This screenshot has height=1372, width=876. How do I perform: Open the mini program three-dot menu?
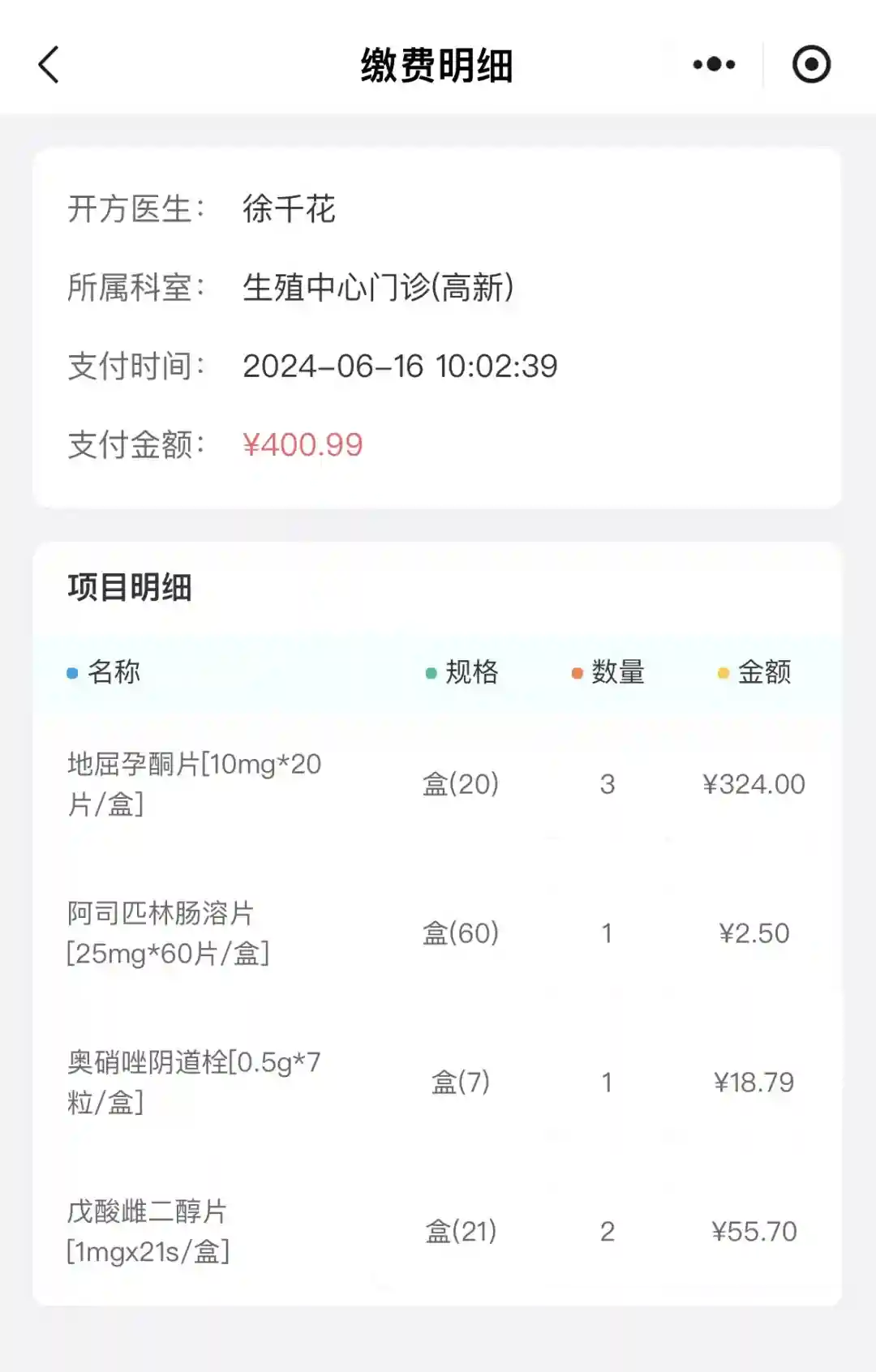(x=714, y=65)
